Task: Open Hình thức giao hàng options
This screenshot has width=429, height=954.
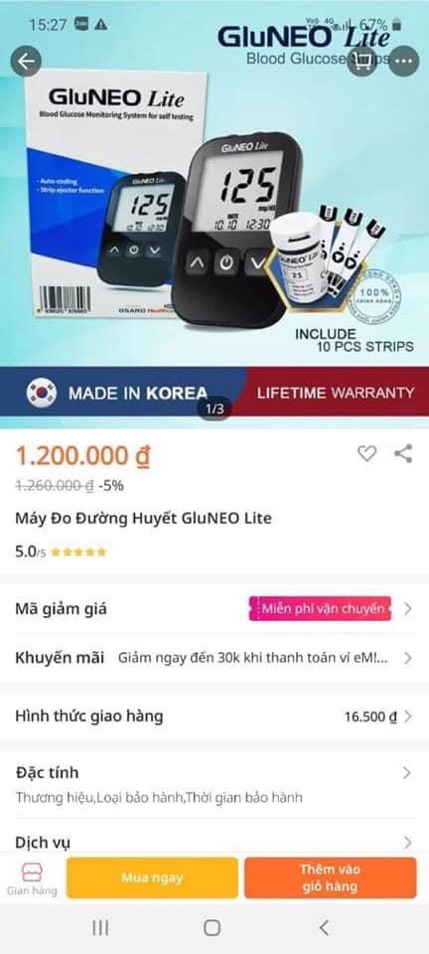Action: click(214, 716)
